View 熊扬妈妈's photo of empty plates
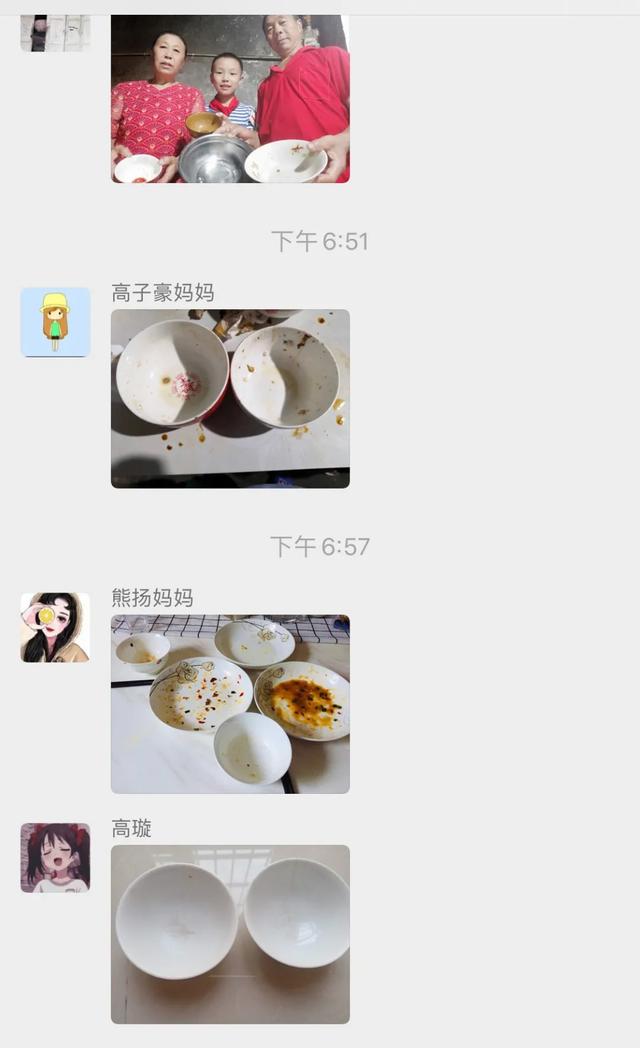640x1048 pixels. tap(230, 704)
